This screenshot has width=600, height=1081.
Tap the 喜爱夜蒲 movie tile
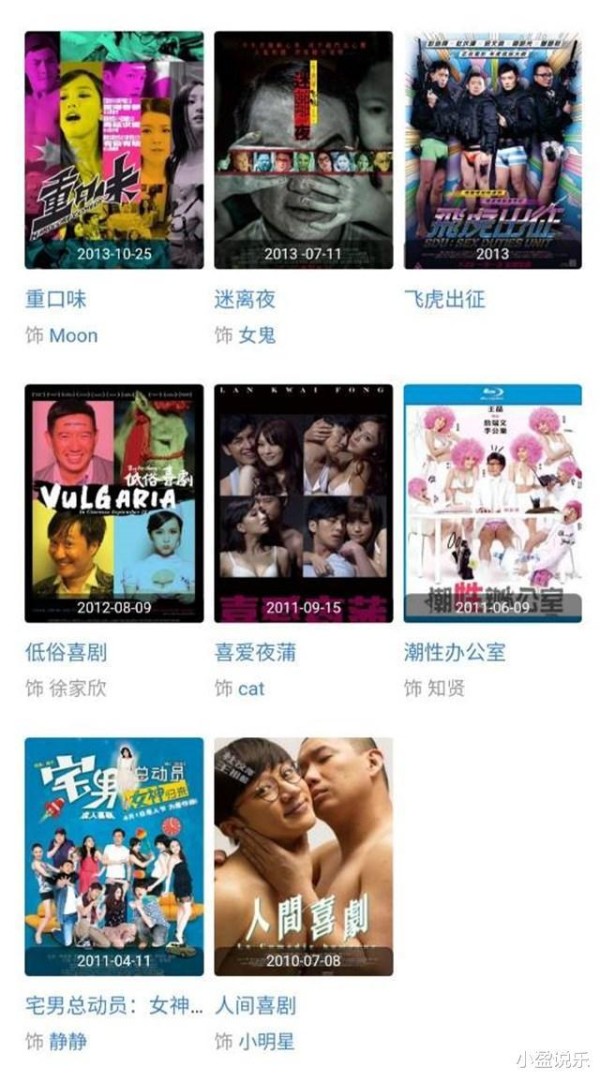point(303,503)
